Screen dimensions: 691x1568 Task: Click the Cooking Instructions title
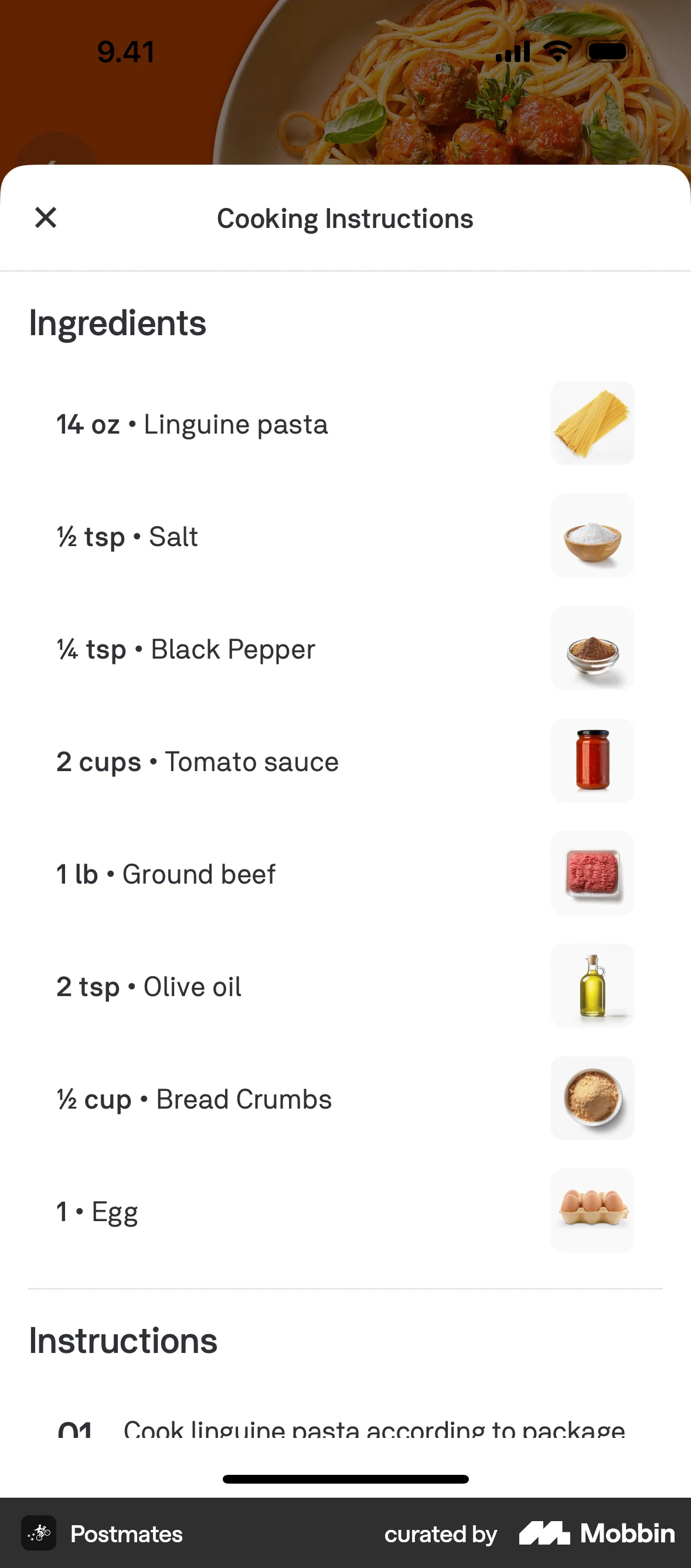click(x=345, y=218)
